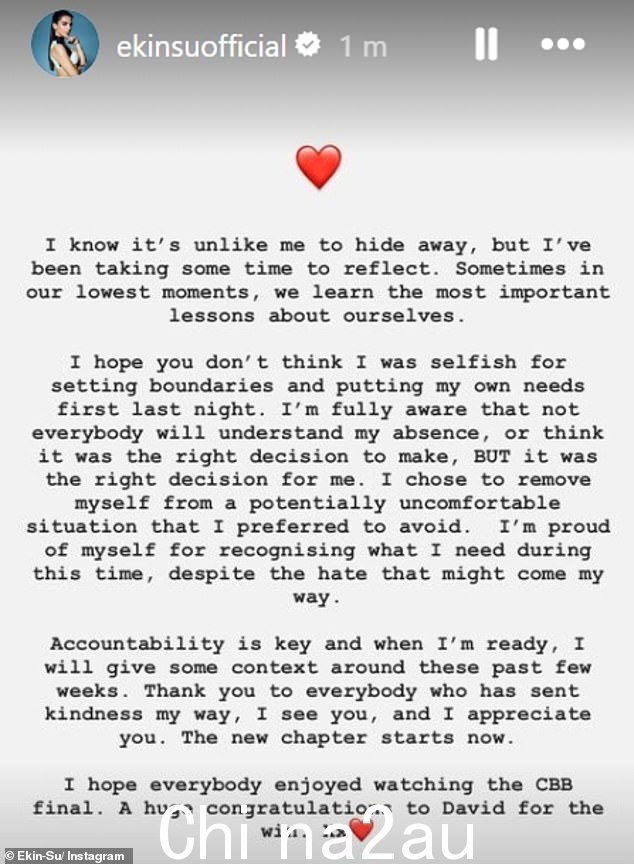
Task: Open ekinsuofficial's profile picture
Action: pyautogui.click(x=66, y=45)
